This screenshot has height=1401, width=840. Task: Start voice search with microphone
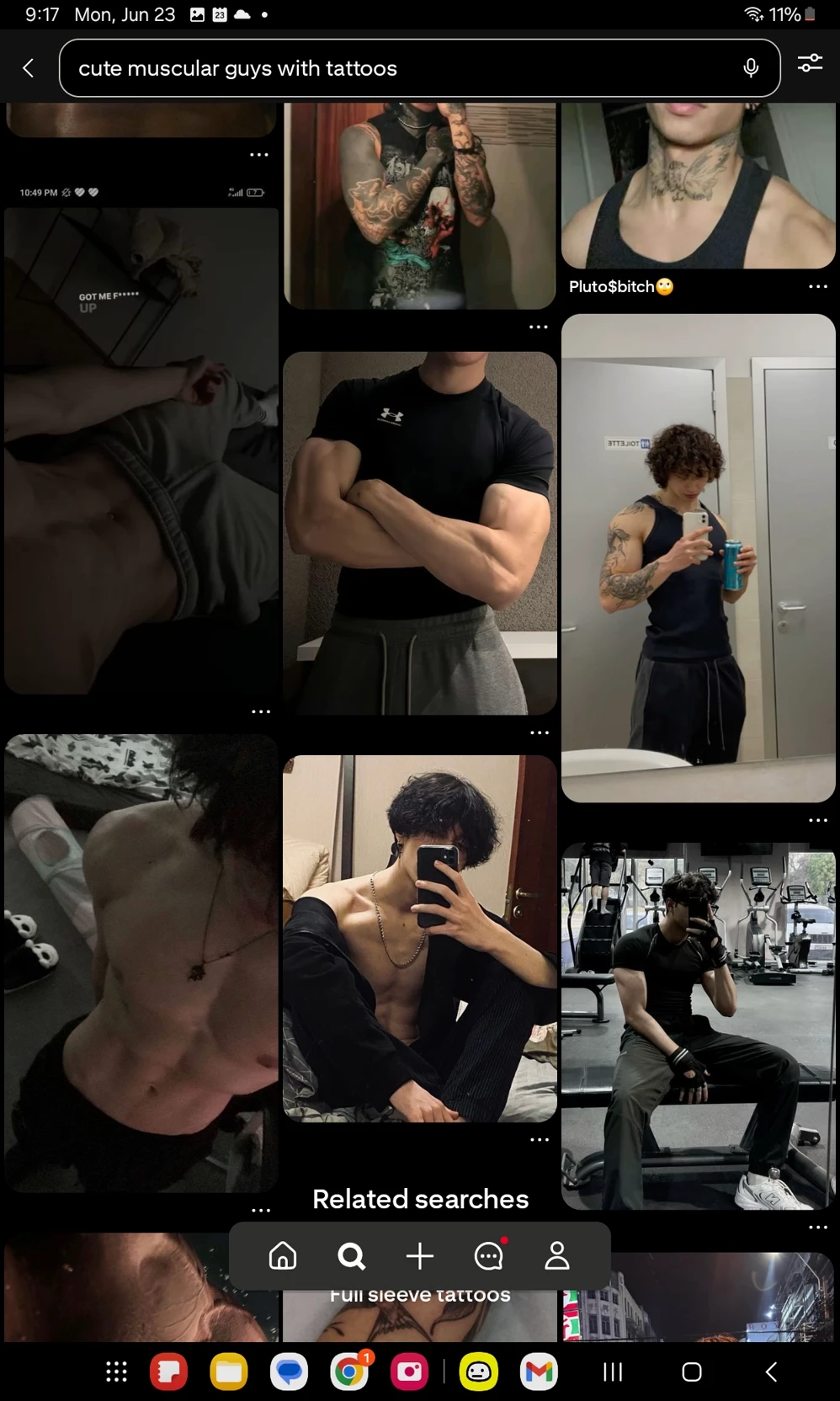click(x=751, y=68)
